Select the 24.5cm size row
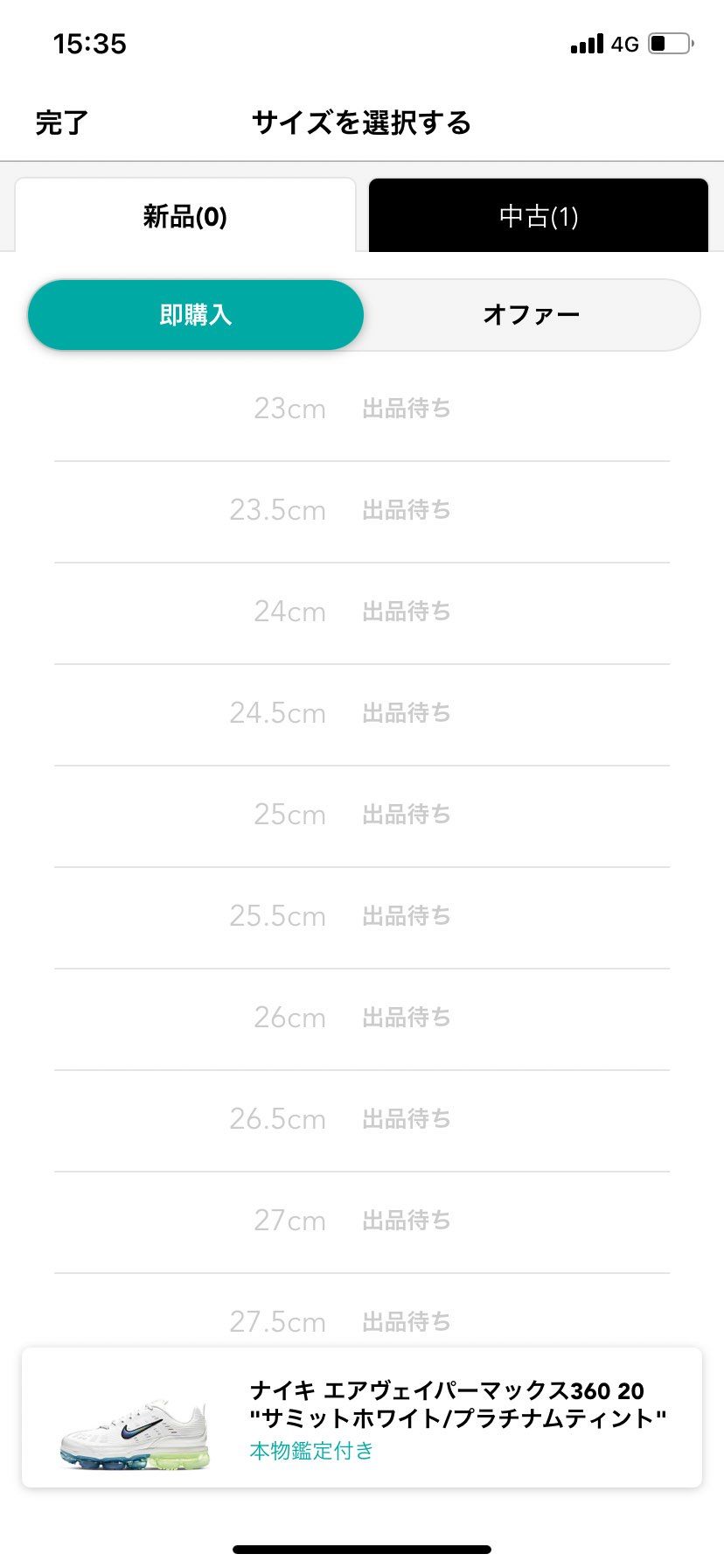 coord(362,712)
